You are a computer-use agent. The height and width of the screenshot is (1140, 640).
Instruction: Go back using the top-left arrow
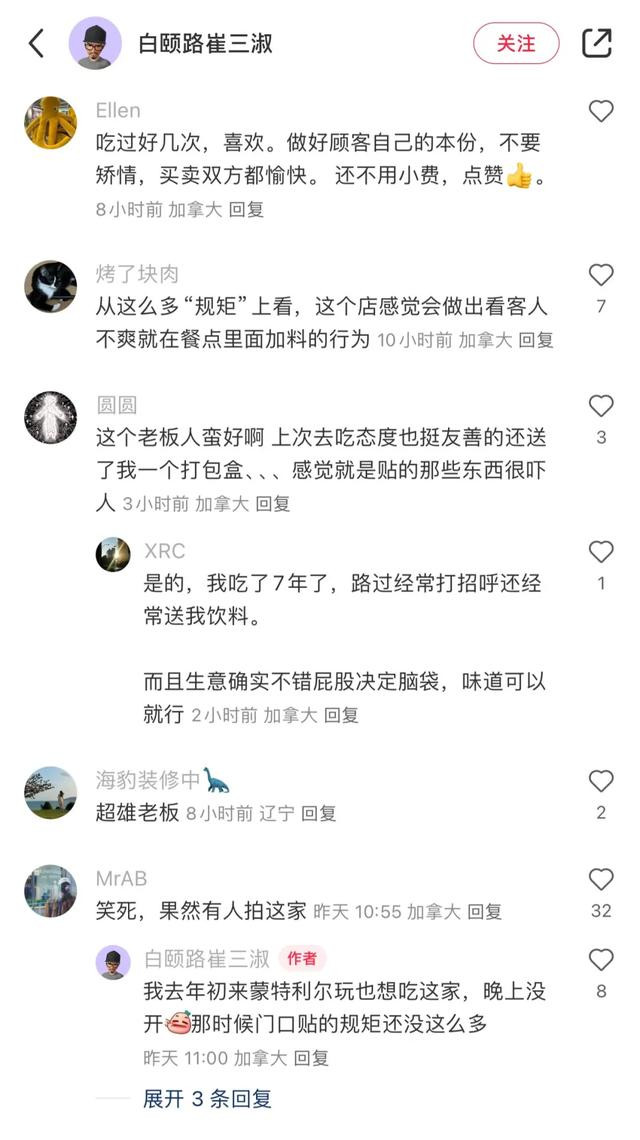coord(37,44)
